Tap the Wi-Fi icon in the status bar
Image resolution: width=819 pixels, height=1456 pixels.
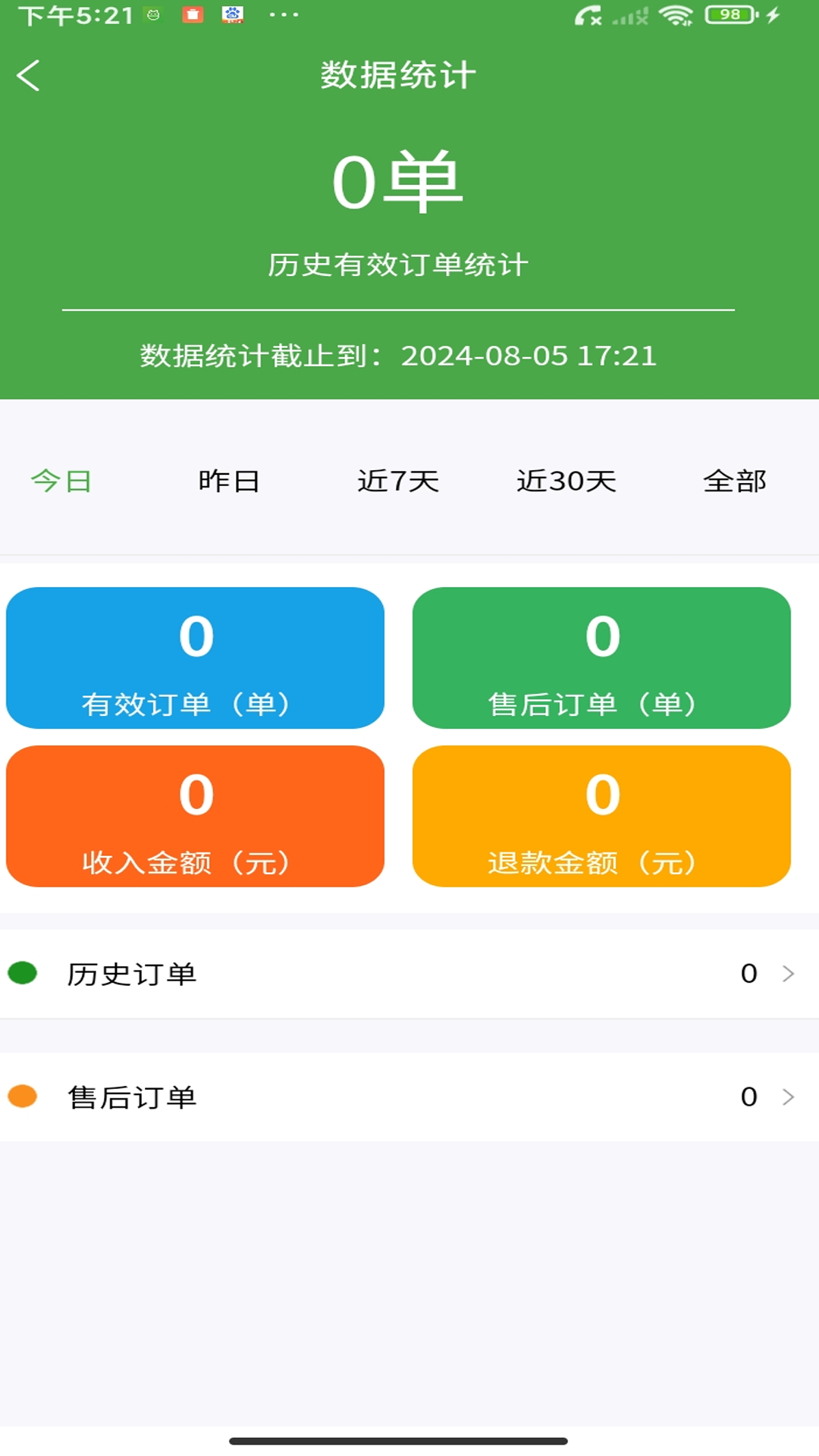tap(673, 15)
